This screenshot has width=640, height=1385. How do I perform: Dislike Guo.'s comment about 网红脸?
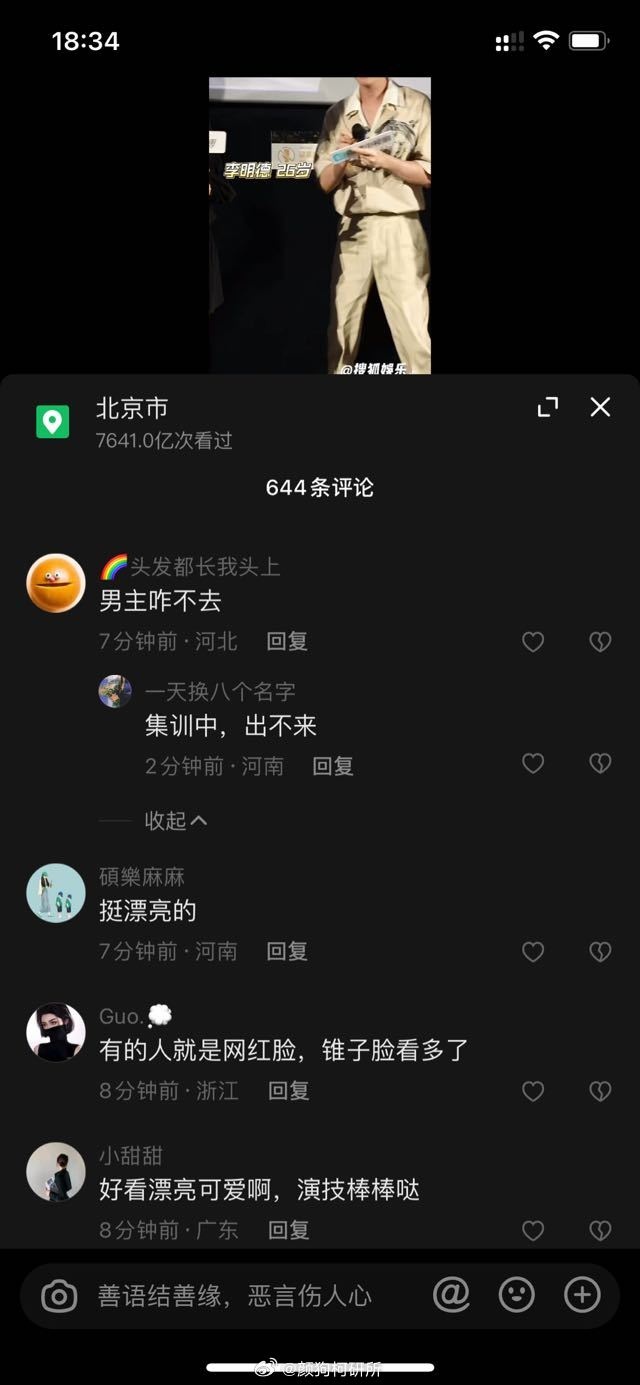tap(600, 1091)
